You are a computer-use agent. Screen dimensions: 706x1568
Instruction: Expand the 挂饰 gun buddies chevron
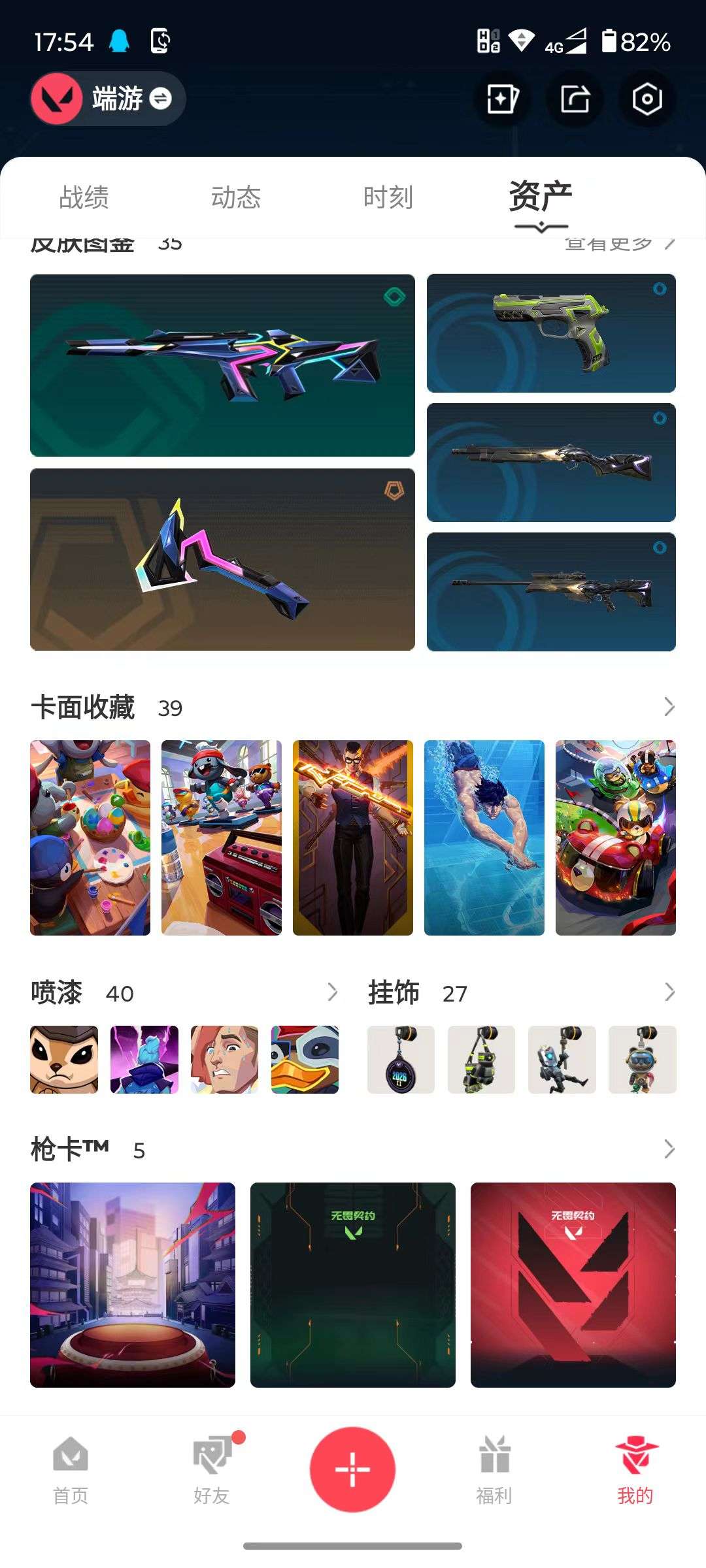pos(668,993)
